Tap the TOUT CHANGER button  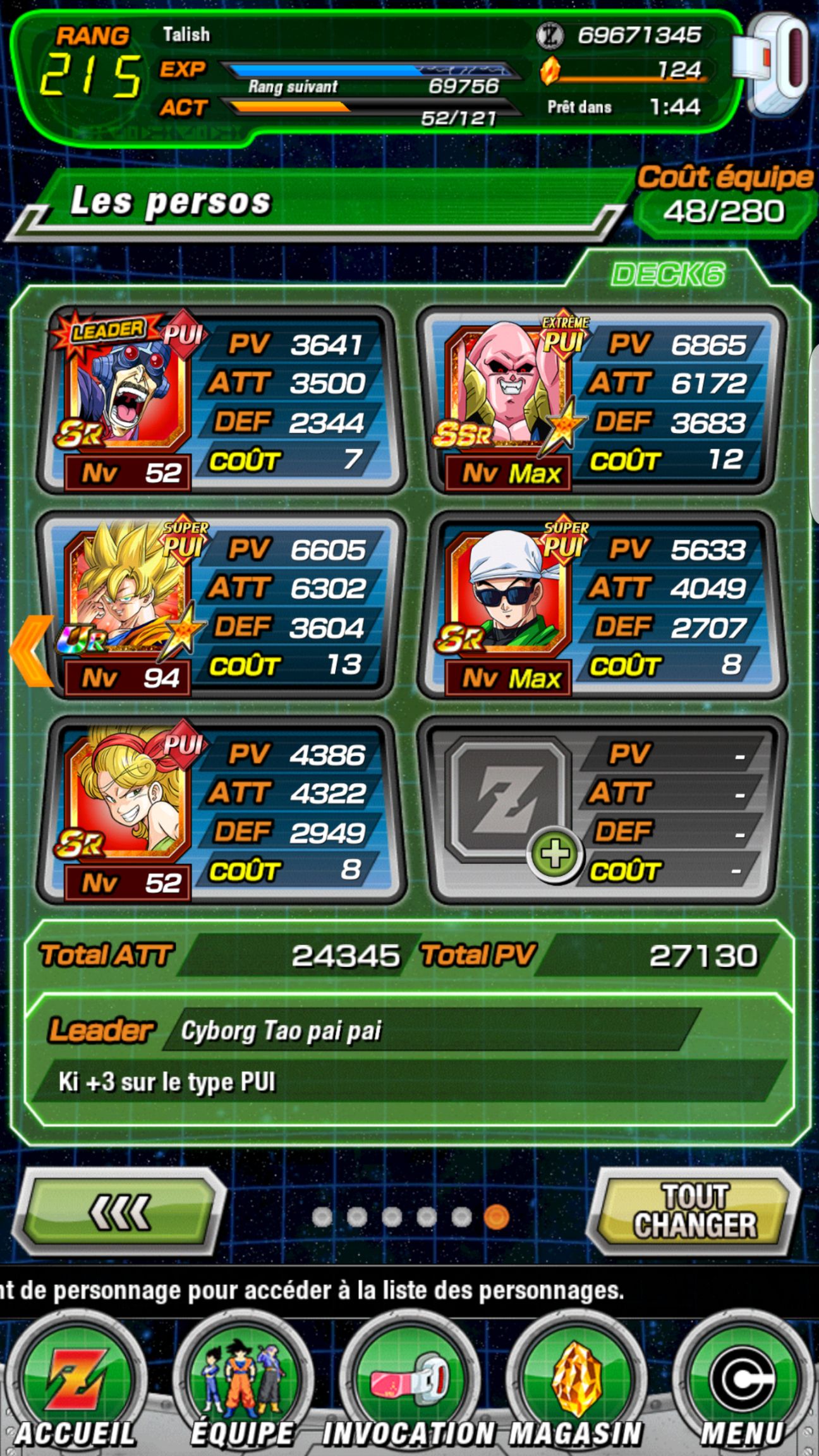[x=694, y=1211]
